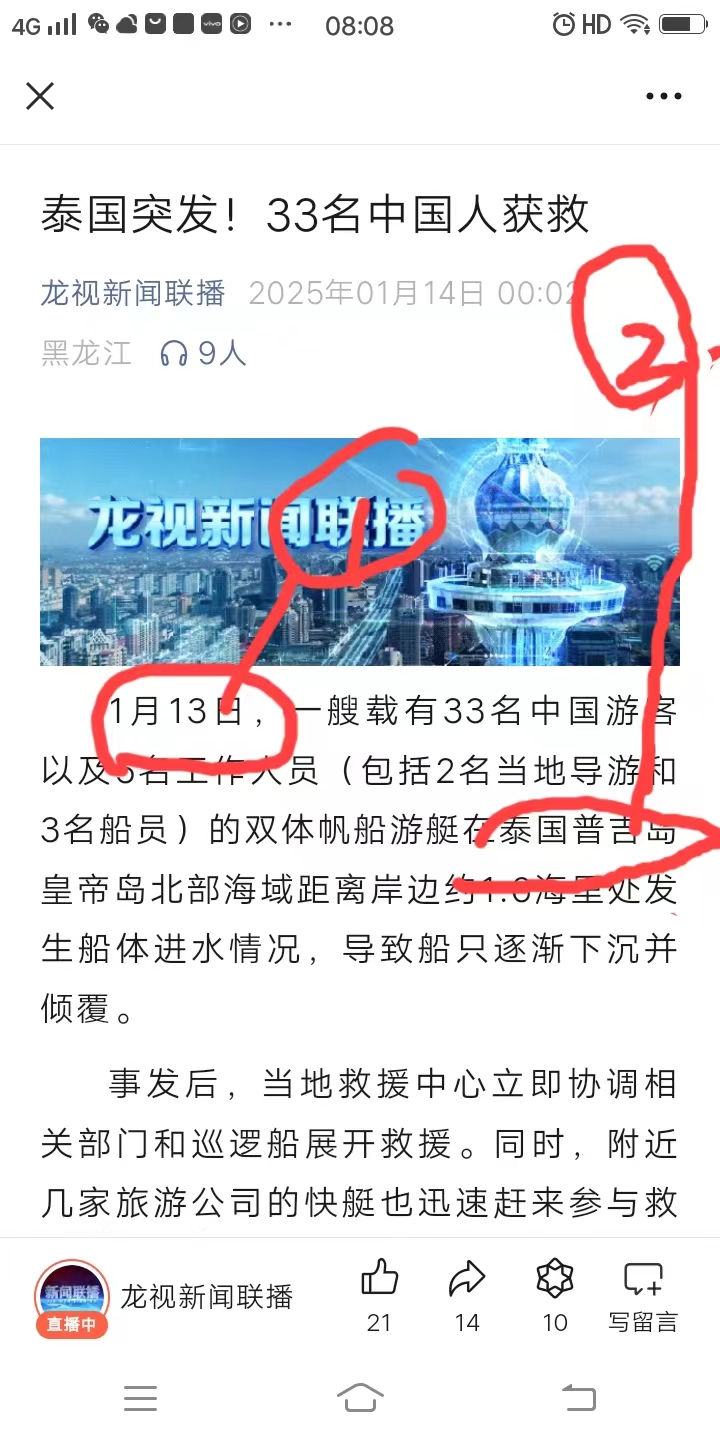Open the 龙视新闻联播 live avatar at bottom
The height and width of the screenshot is (1440, 720).
pos(72,1297)
